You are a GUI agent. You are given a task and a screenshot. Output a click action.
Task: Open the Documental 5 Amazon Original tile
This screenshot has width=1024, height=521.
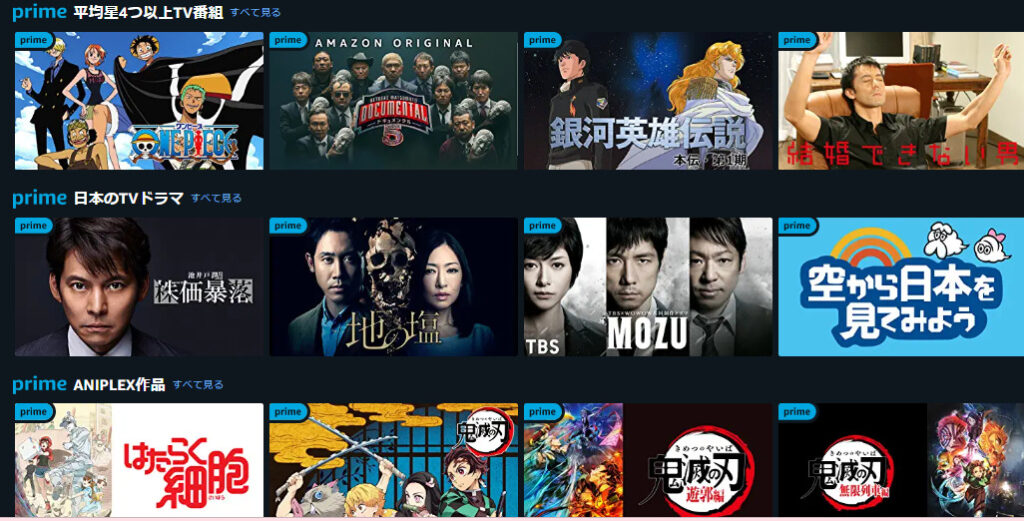tap(393, 101)
